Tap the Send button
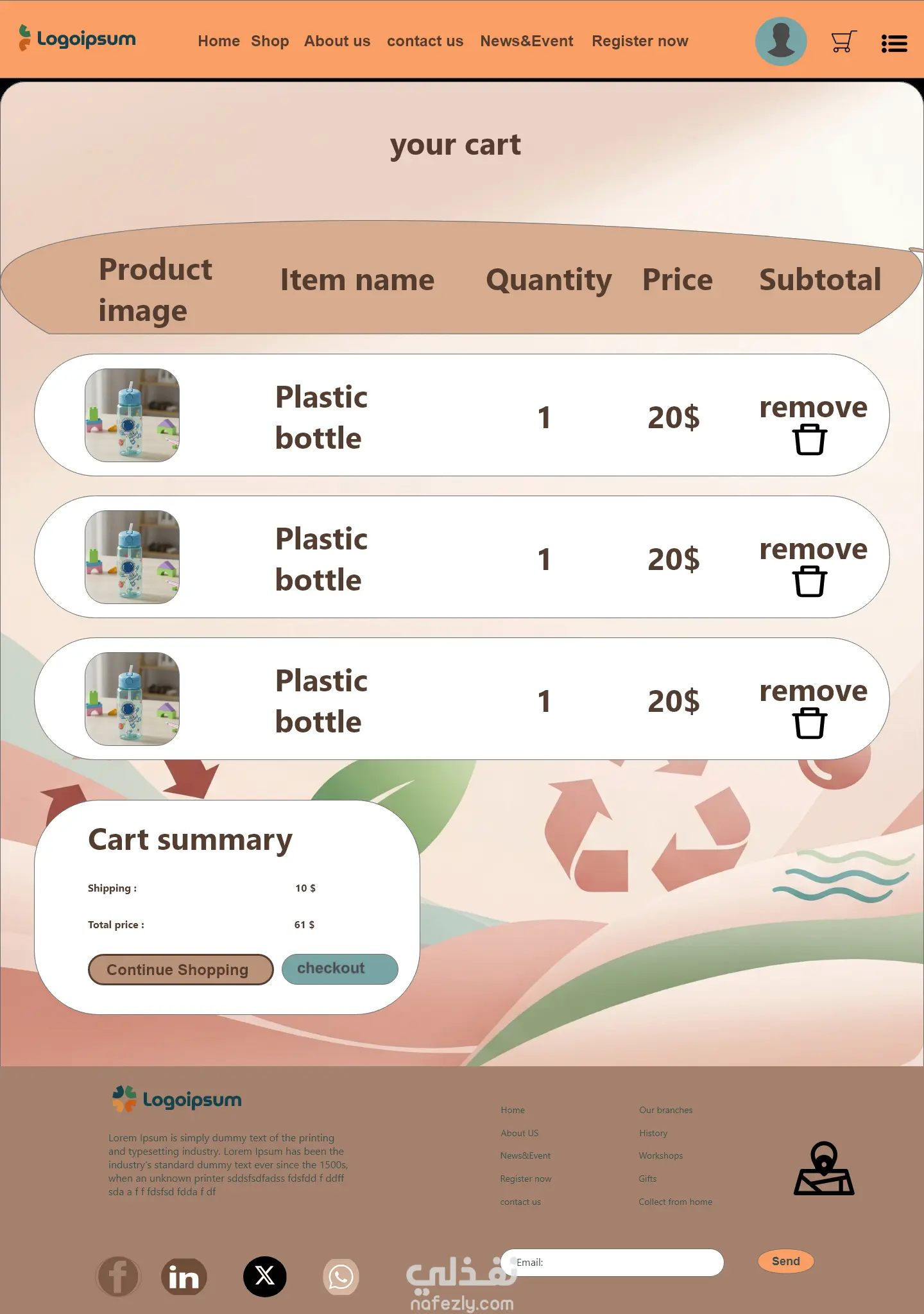 pyautogui.click(x=785, y=1261)
